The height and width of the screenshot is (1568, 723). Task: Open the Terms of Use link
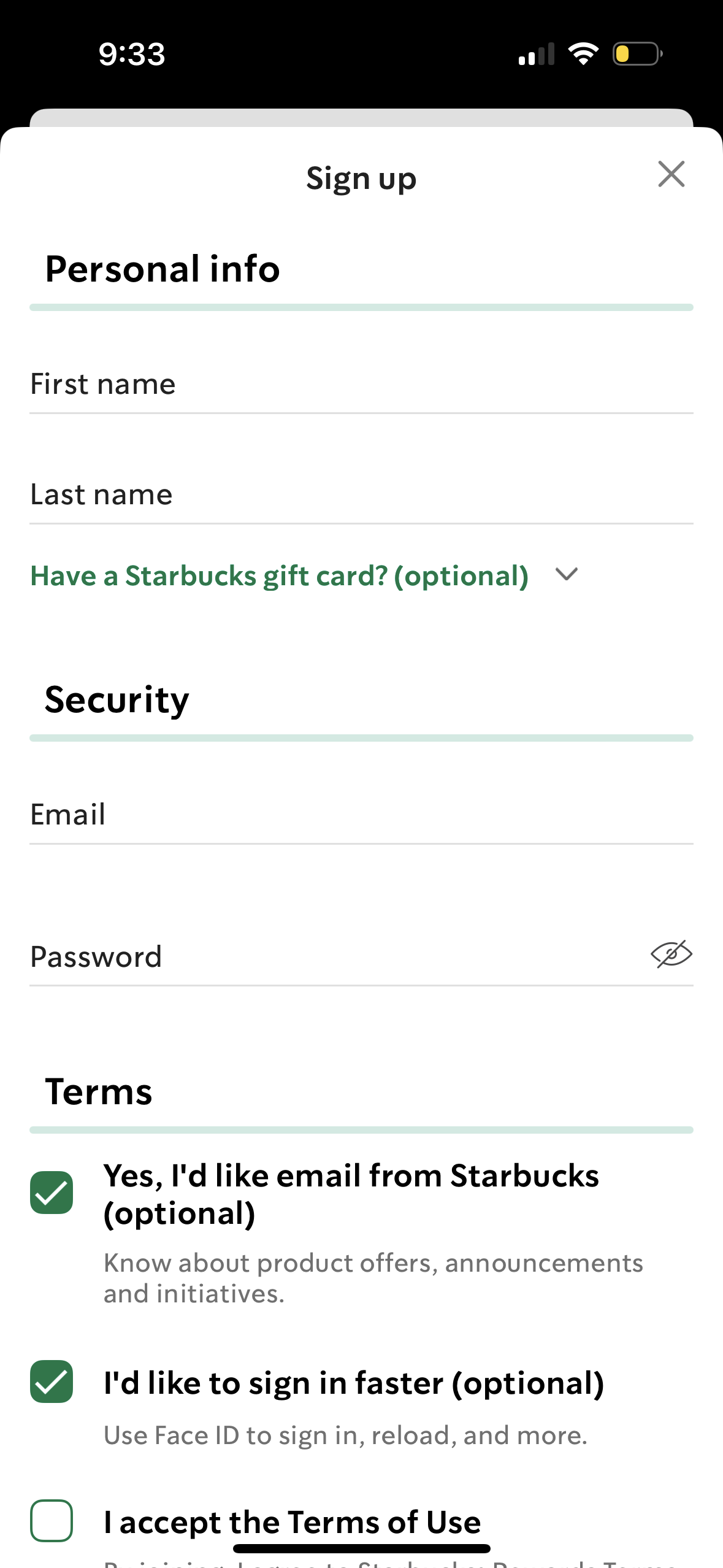(x=384, y=1522)
